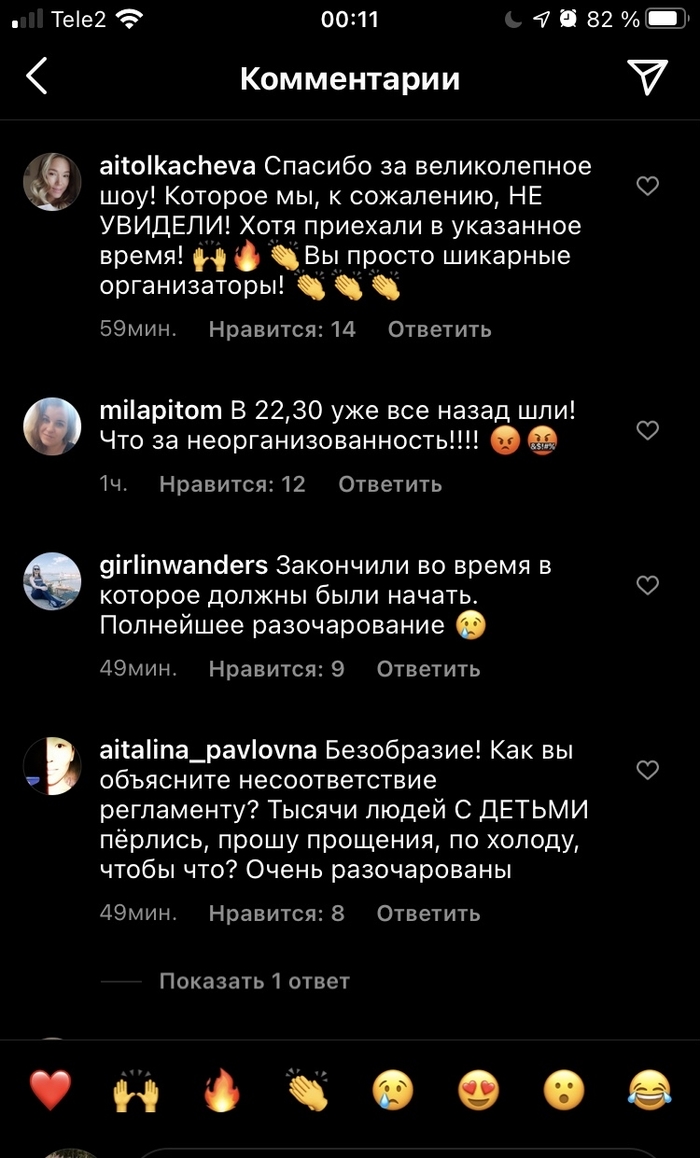Insert the heart-eyes emoji
This screenshot has width=700, height=1158.
click(478, 1092)
